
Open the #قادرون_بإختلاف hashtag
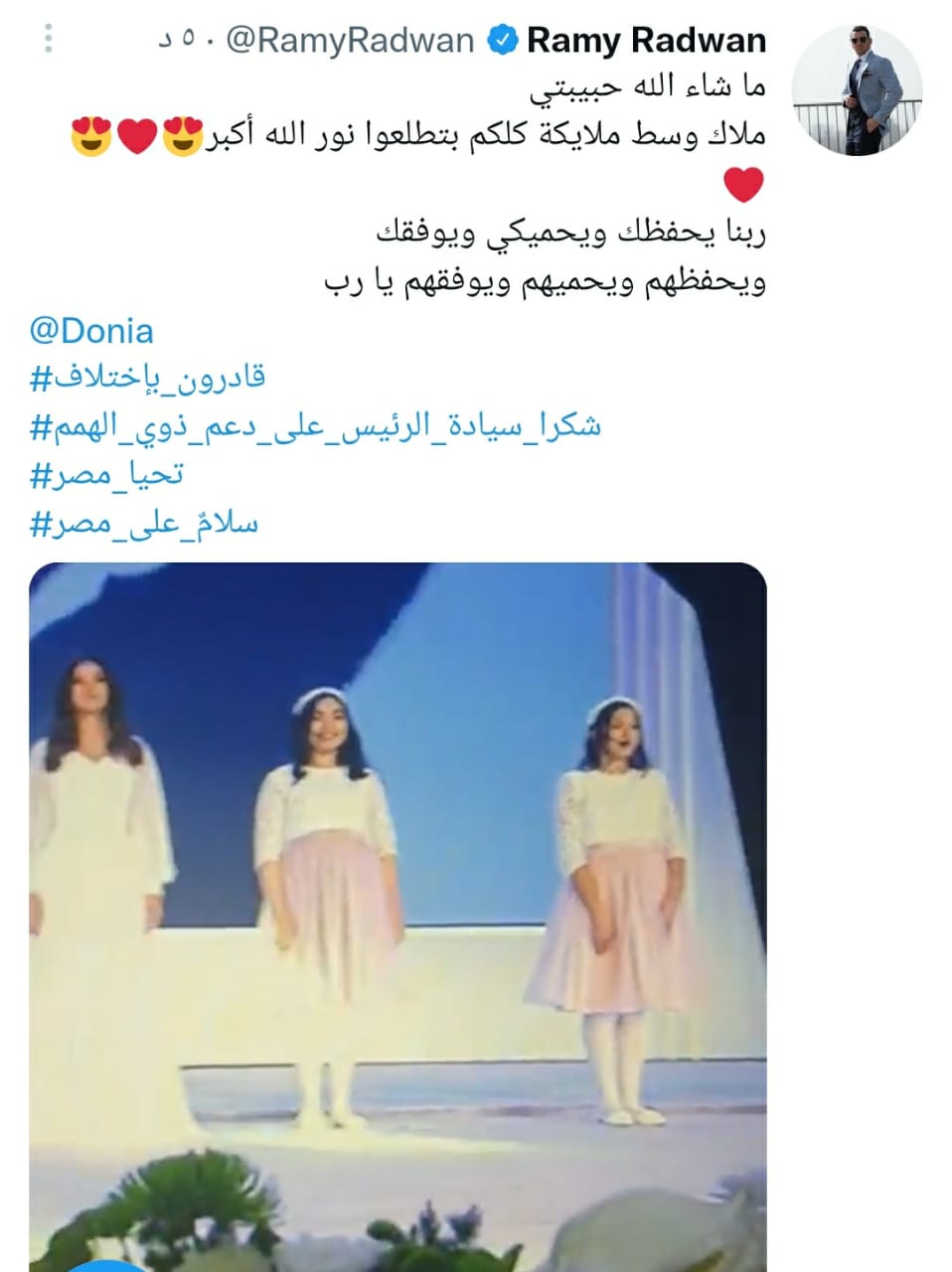(148, 379)
